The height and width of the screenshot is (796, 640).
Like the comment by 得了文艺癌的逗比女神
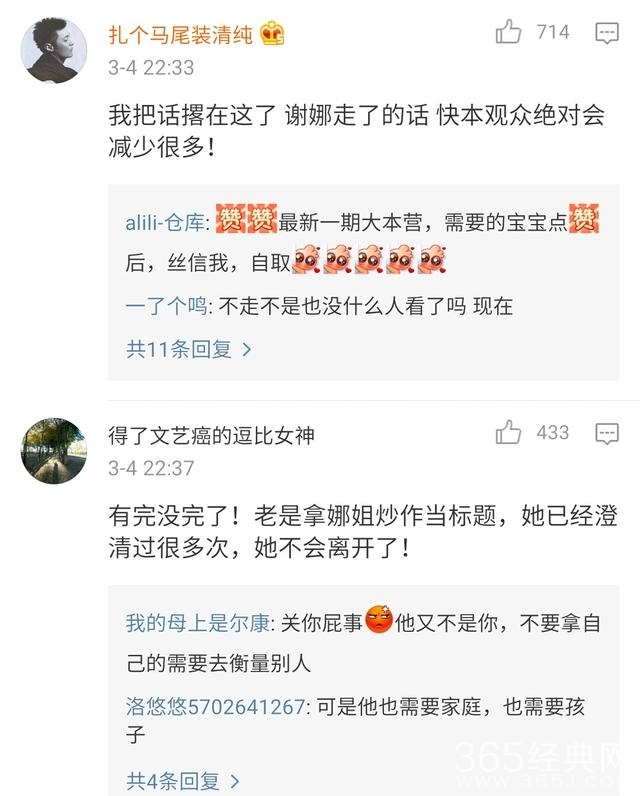click(x=509, y=433)
